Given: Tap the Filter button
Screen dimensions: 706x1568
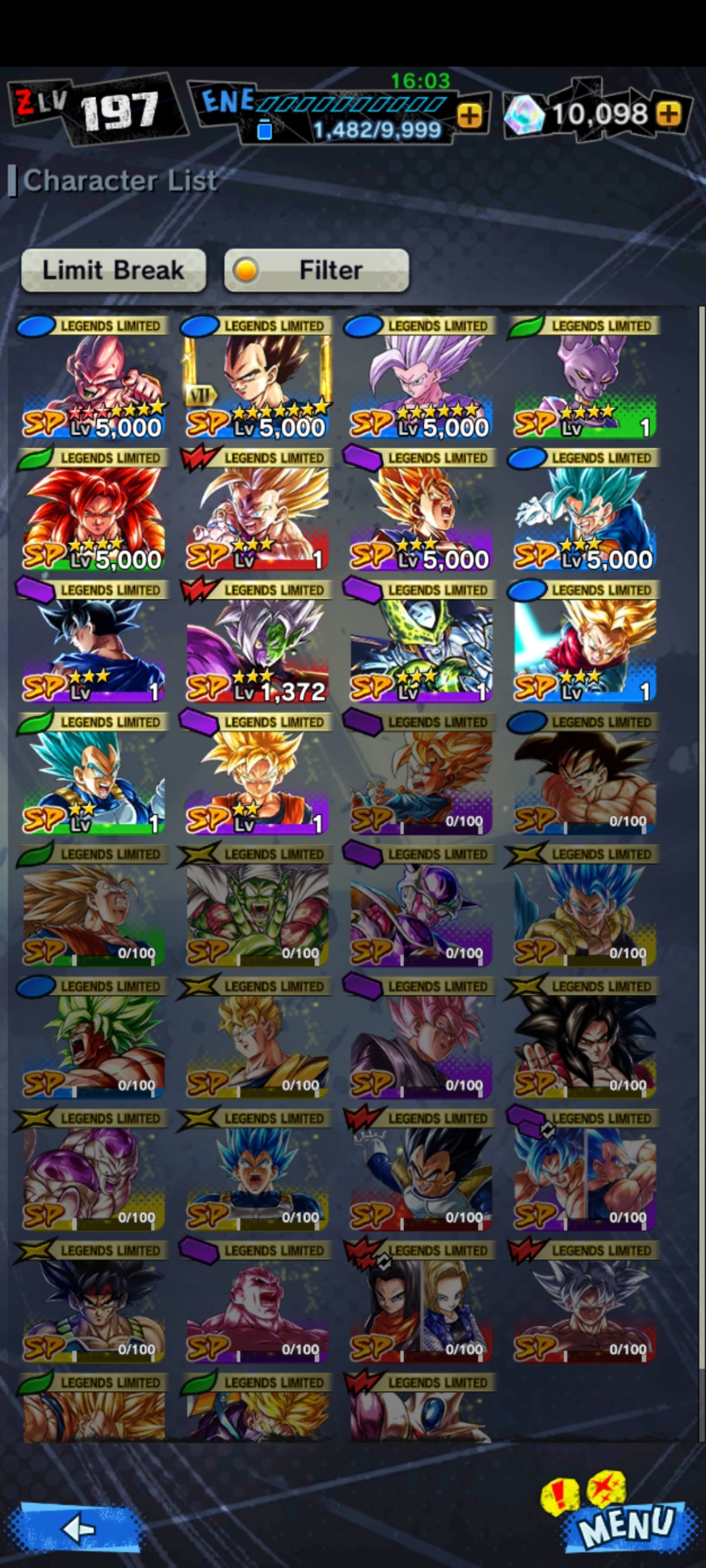Looking at the screenshot, I should pyautogui.click(x=316, y=270).
